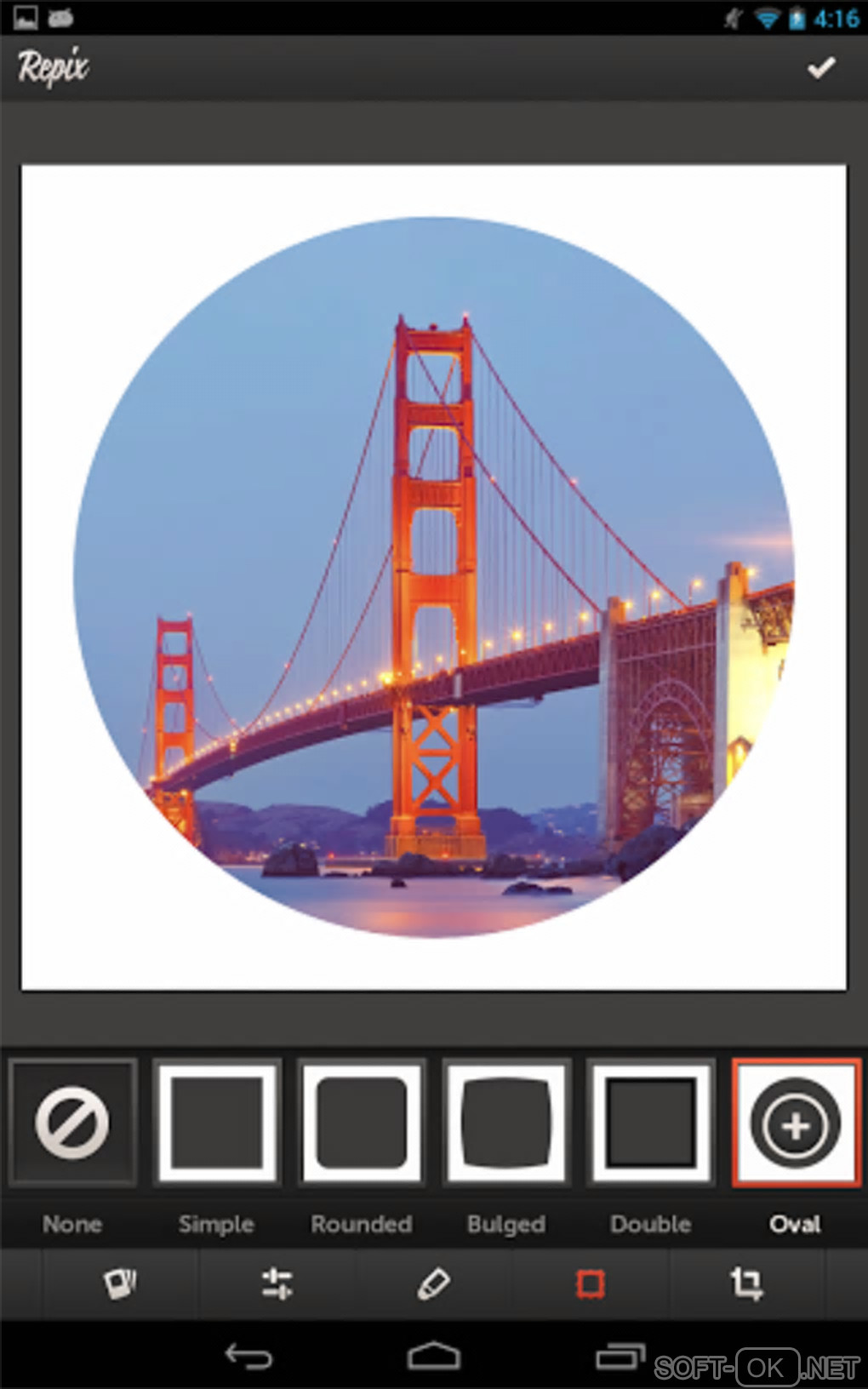
Task: Open the adjustment sliders tool
Action: coord(277,1283)
